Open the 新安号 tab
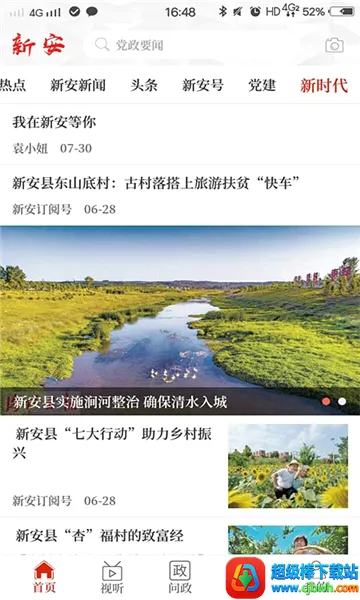360x600 pixels. point(203,85)
